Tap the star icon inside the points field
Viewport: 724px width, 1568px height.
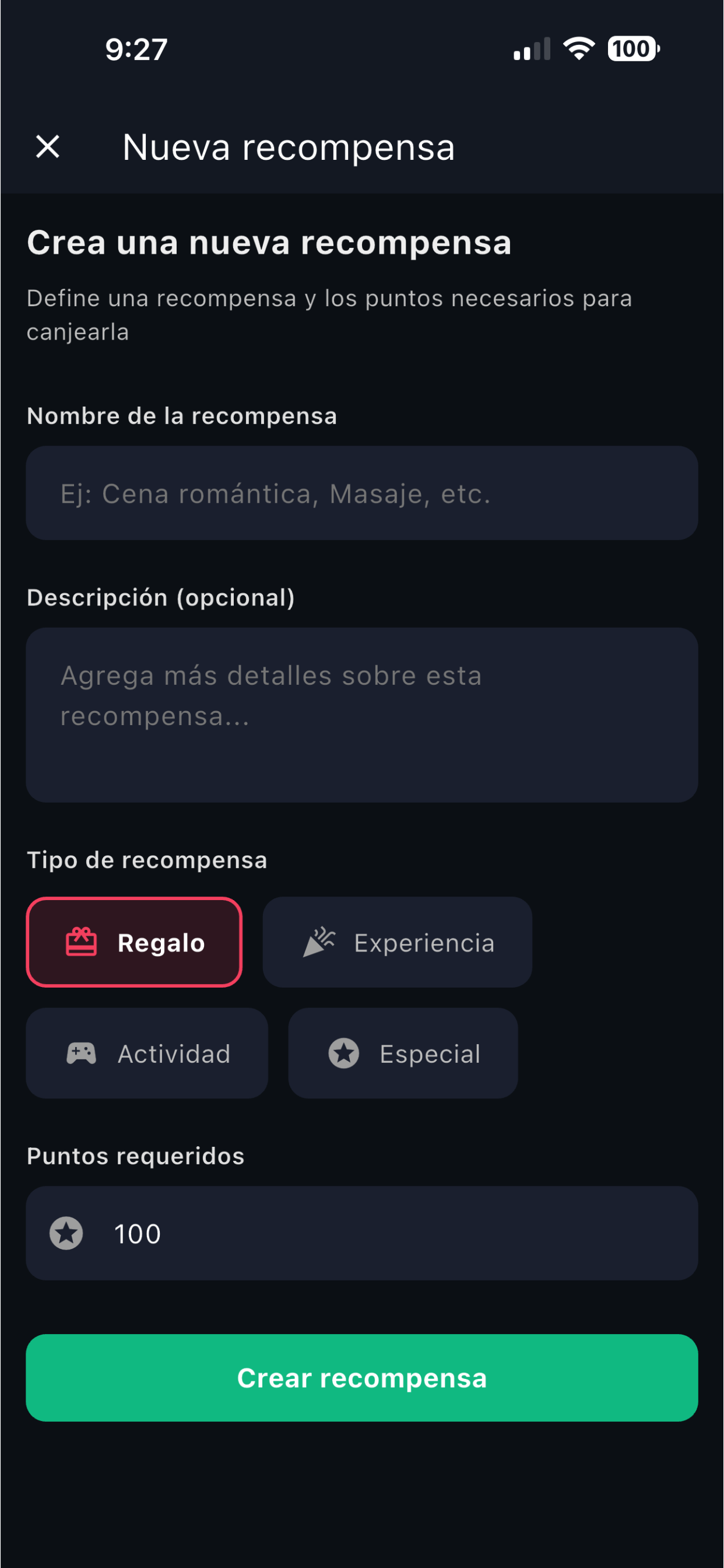tap(68, 1233)
